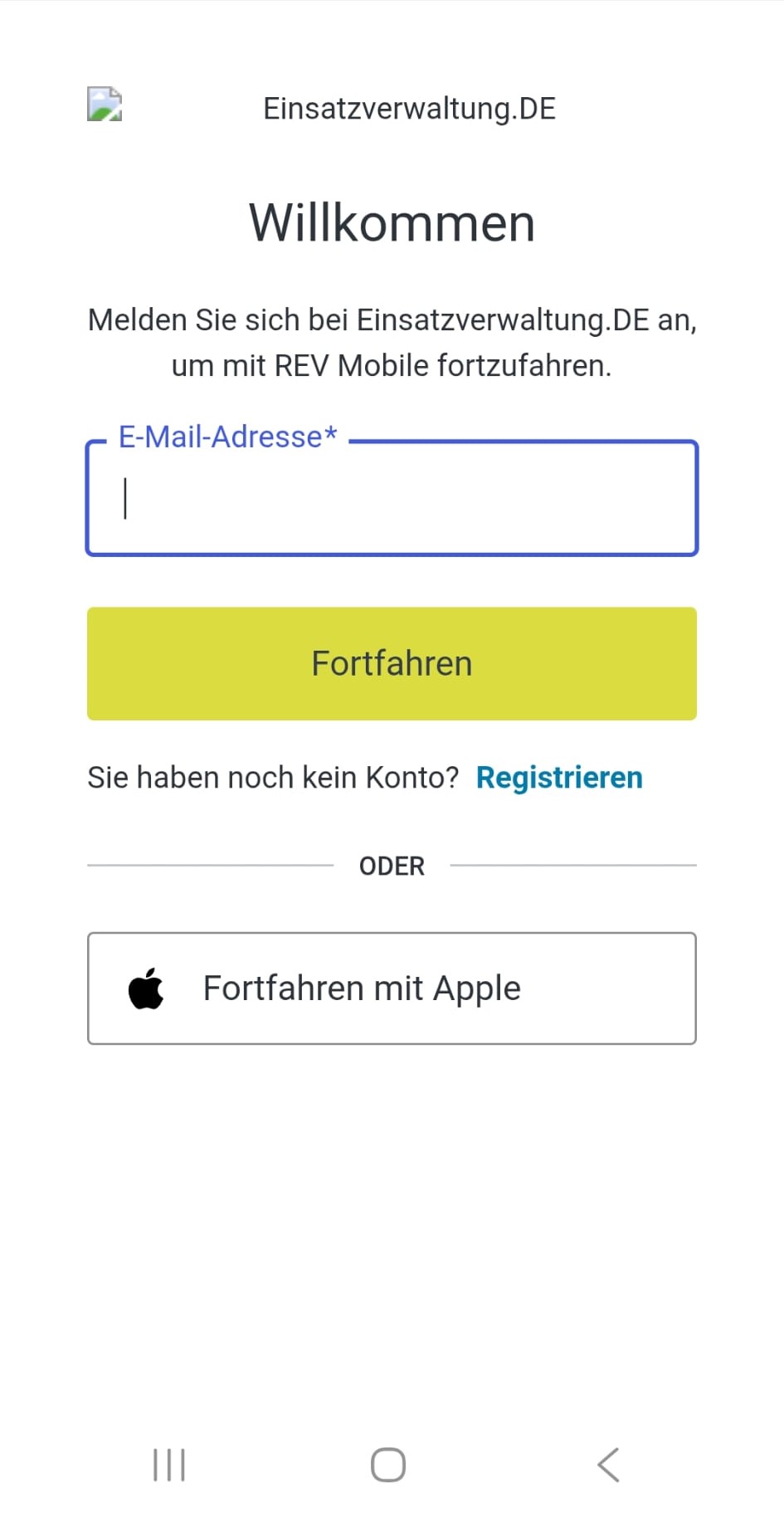784x1518 pixels.
Task: Tap the yellow Fortfahren button
Action: coord(392,663)
